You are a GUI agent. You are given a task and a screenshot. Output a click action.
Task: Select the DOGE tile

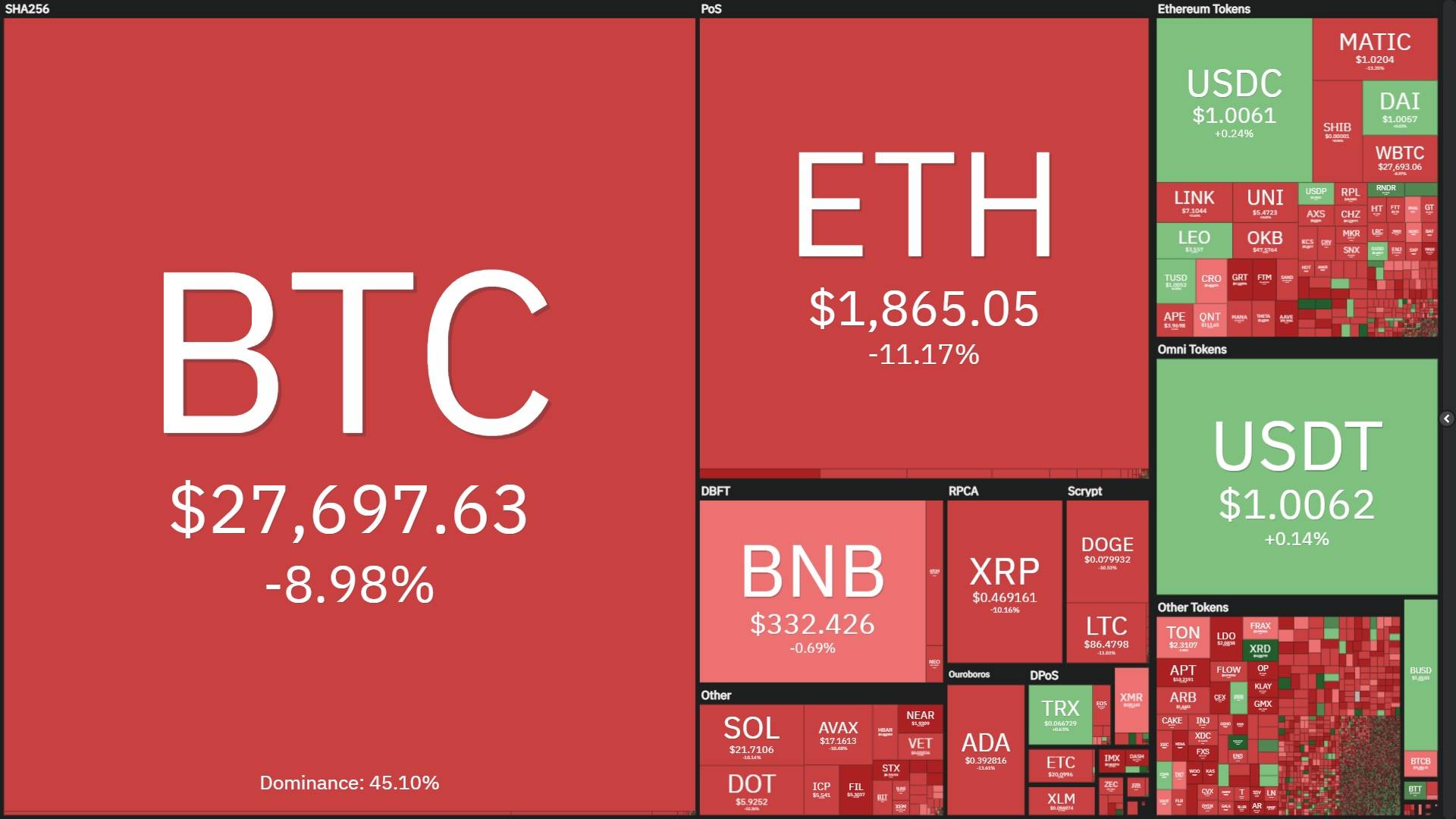click(x=1107, y=551)
